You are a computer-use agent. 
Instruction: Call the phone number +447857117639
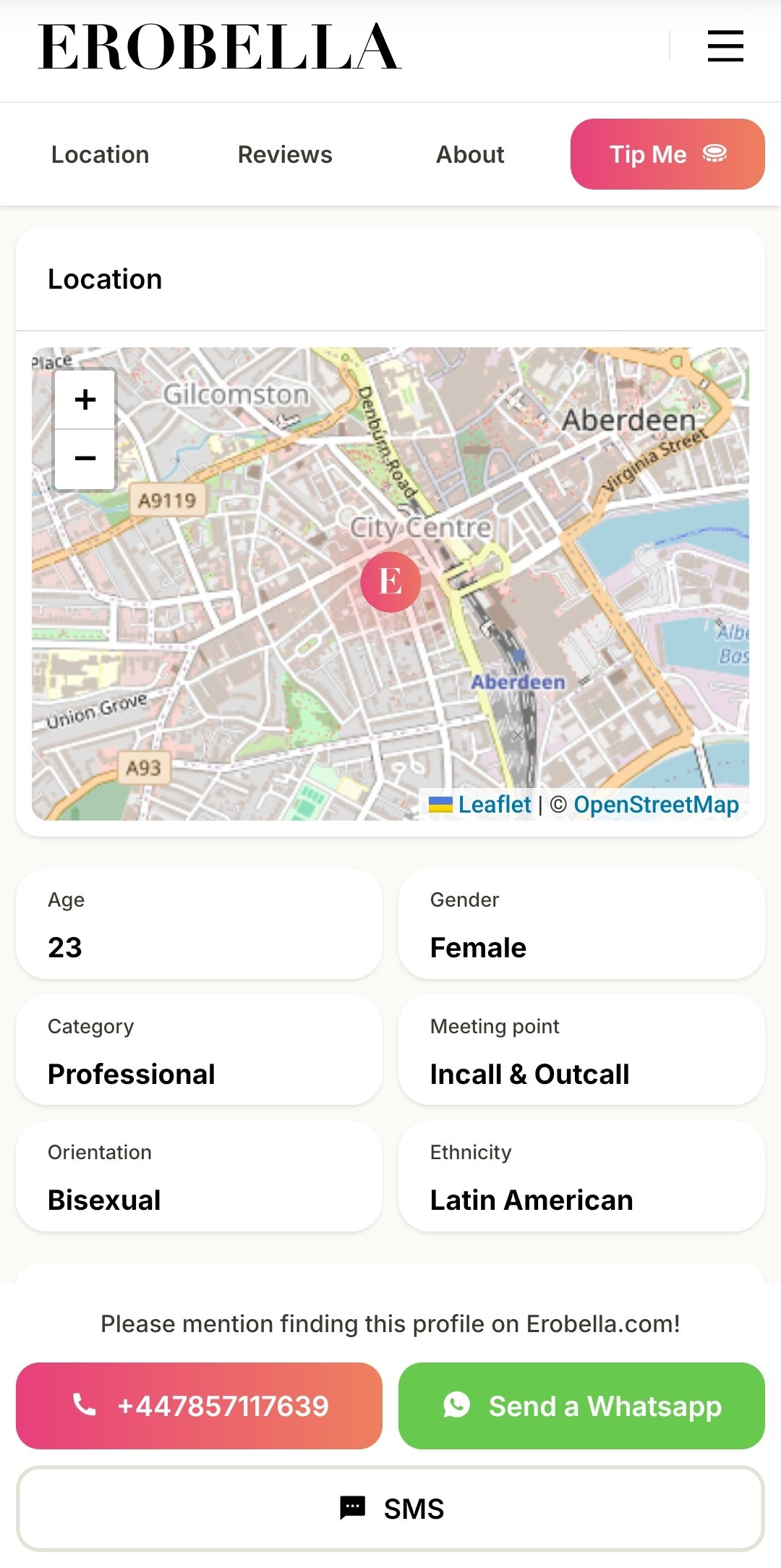[199, 1406]
